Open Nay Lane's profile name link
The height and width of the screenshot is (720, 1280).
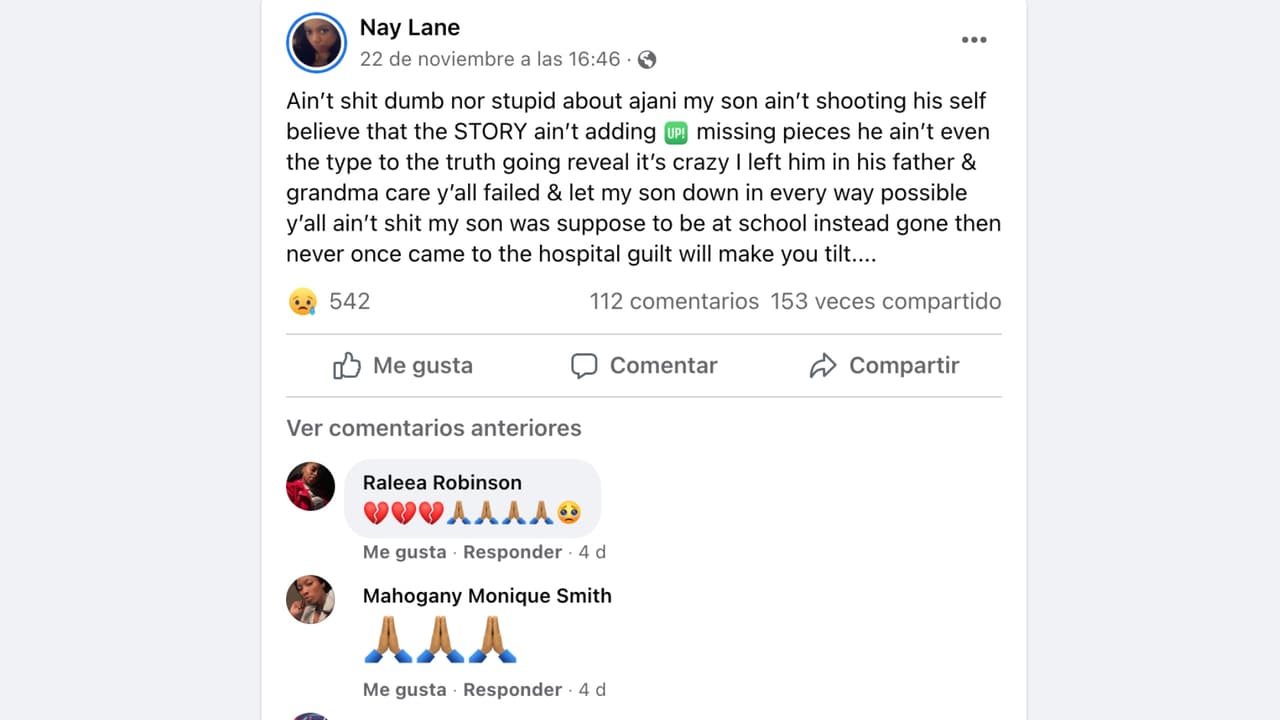(x=410, y=27)
